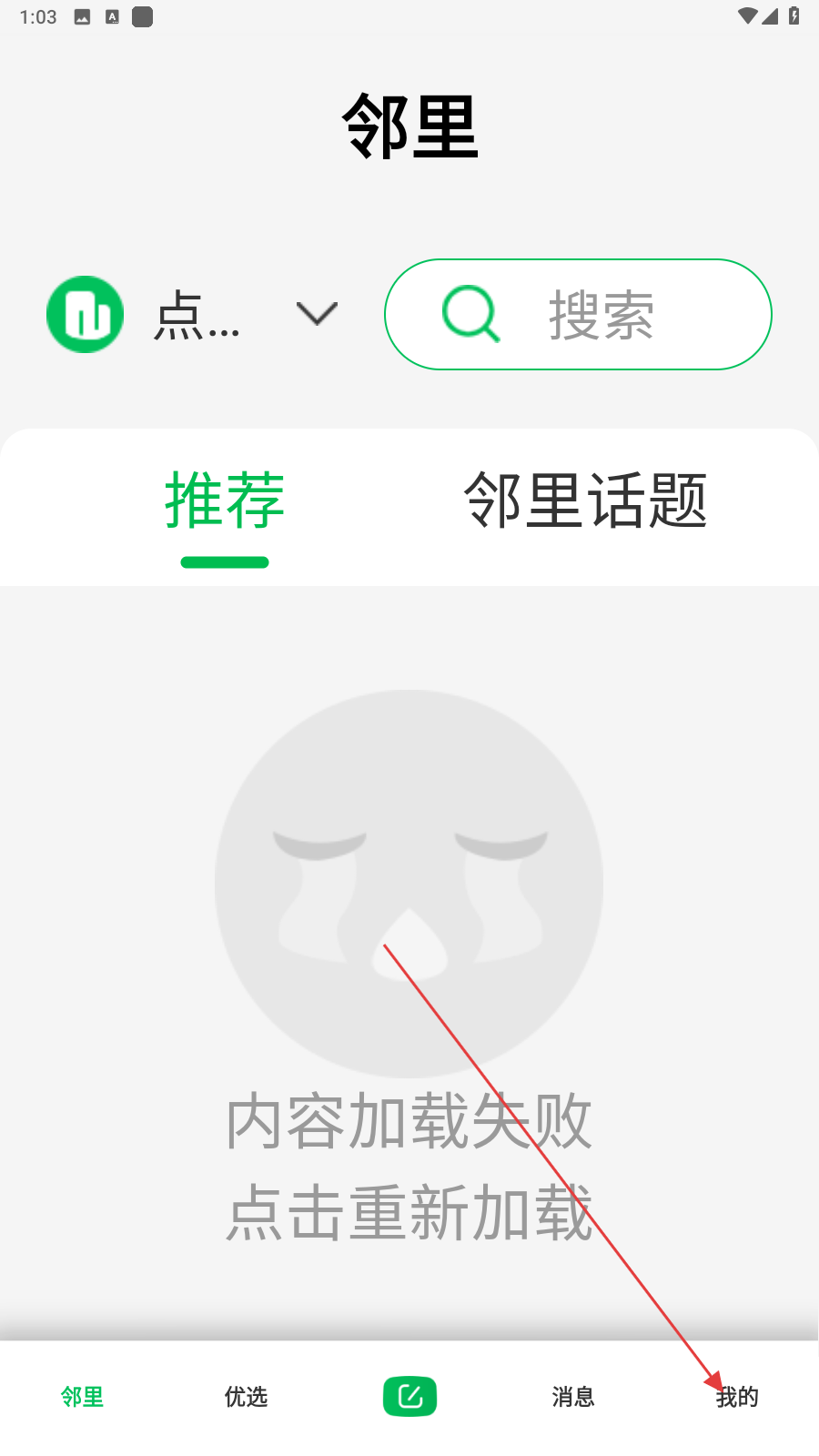819x1456 pixels.
Task: Select the 推荐 tab
Action: tap(225, 500)
